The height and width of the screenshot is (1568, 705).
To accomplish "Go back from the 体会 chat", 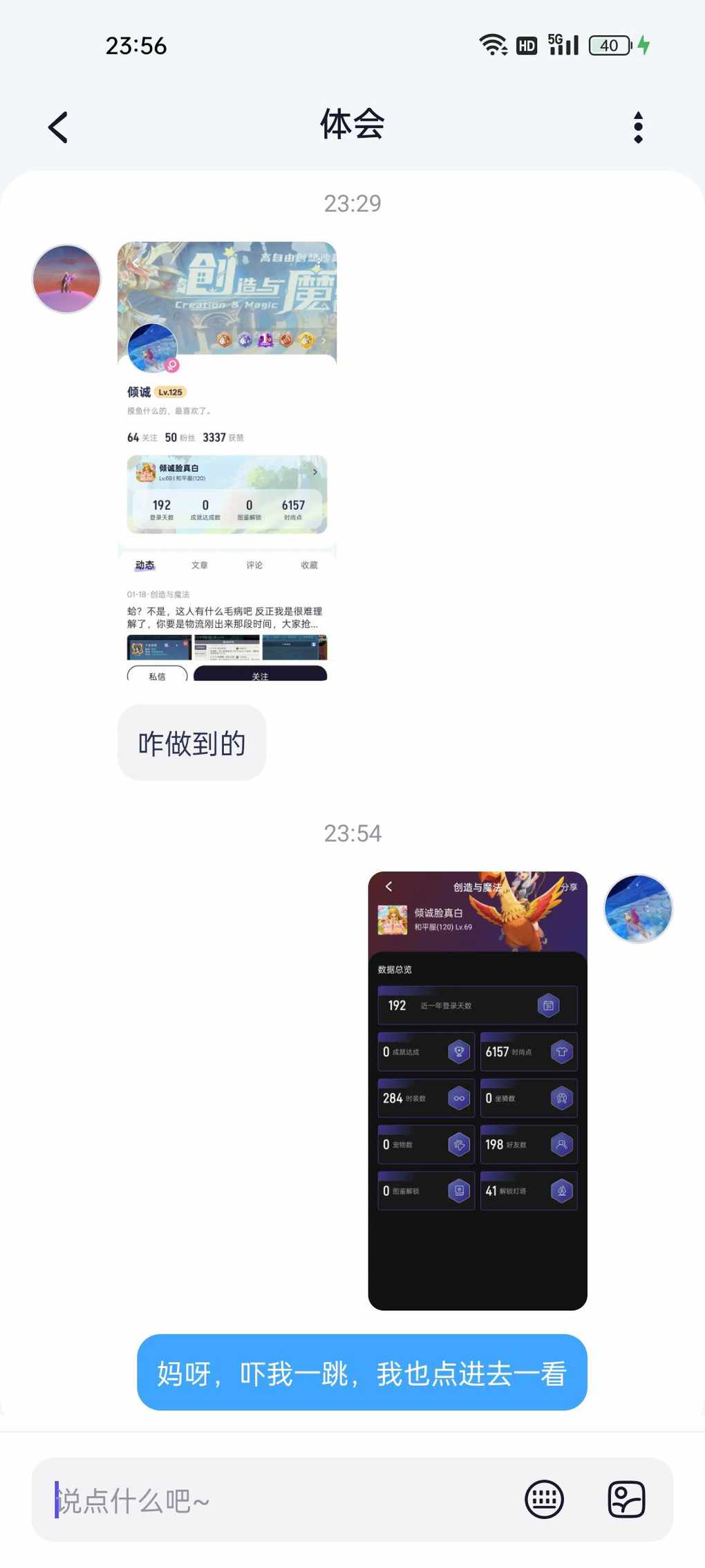I will click(58, 127).
